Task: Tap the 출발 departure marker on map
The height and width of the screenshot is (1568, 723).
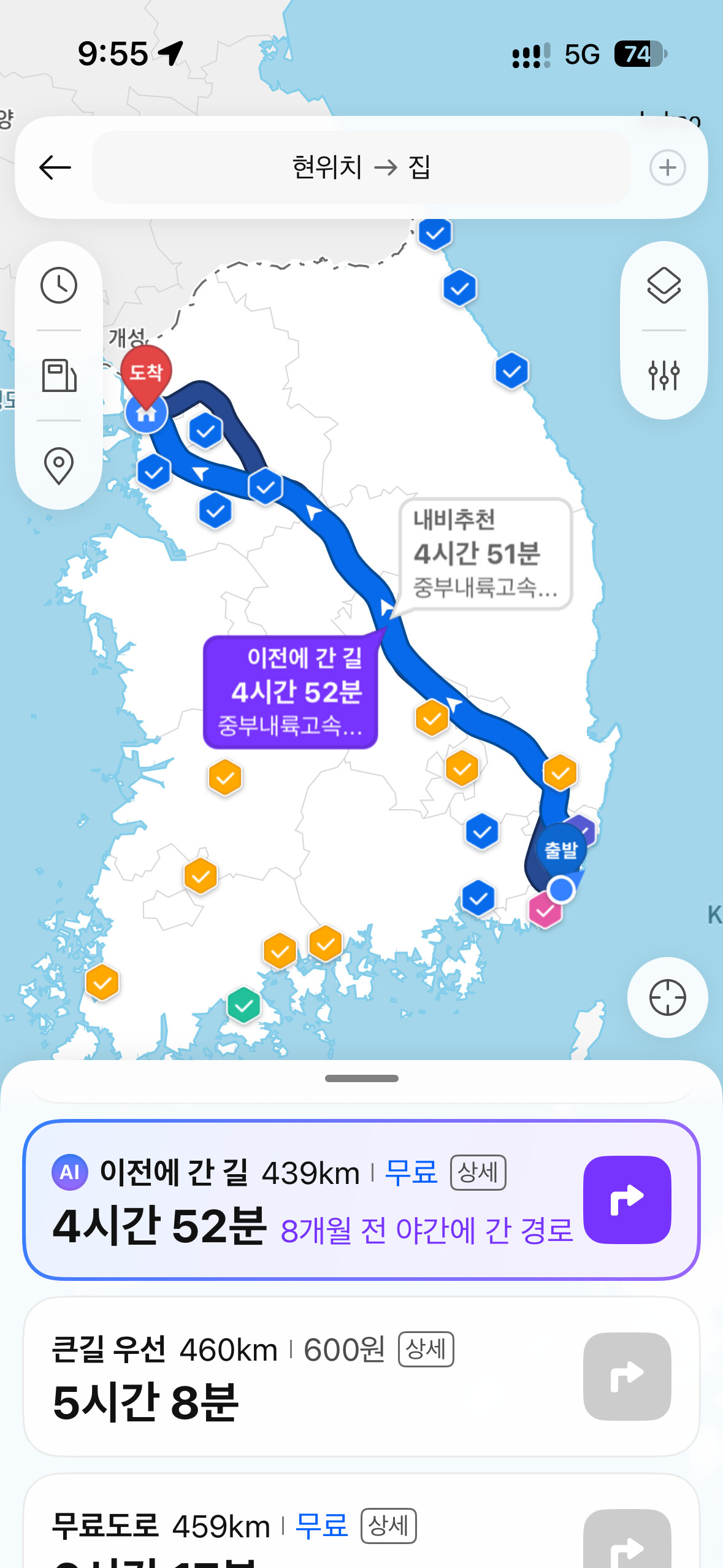Action: 561,850
